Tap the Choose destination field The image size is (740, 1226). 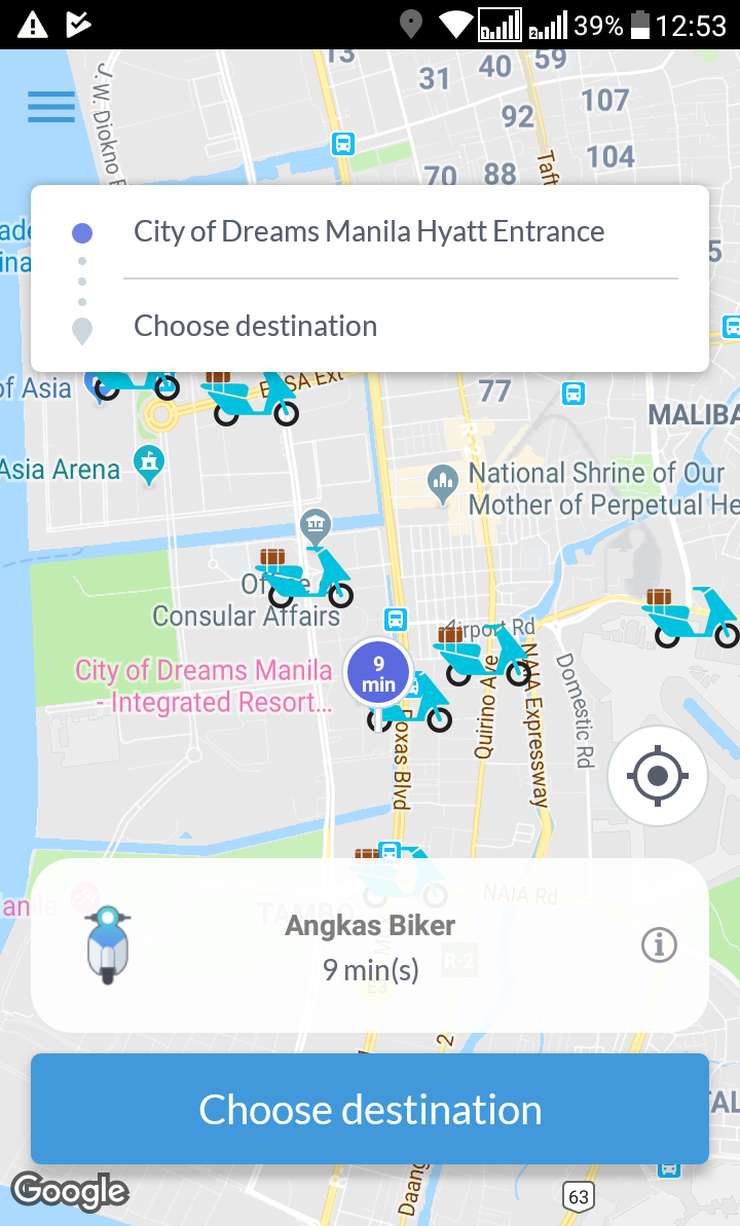[x=369, y=326]
